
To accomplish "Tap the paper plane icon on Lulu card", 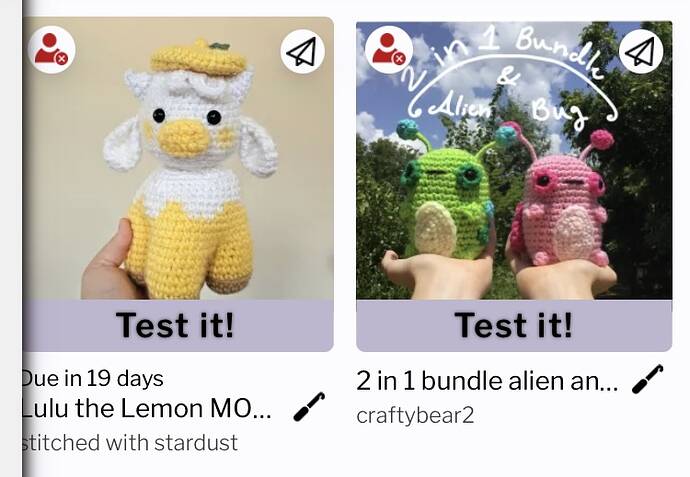I will pyautogui.click(x=303, y=51).
